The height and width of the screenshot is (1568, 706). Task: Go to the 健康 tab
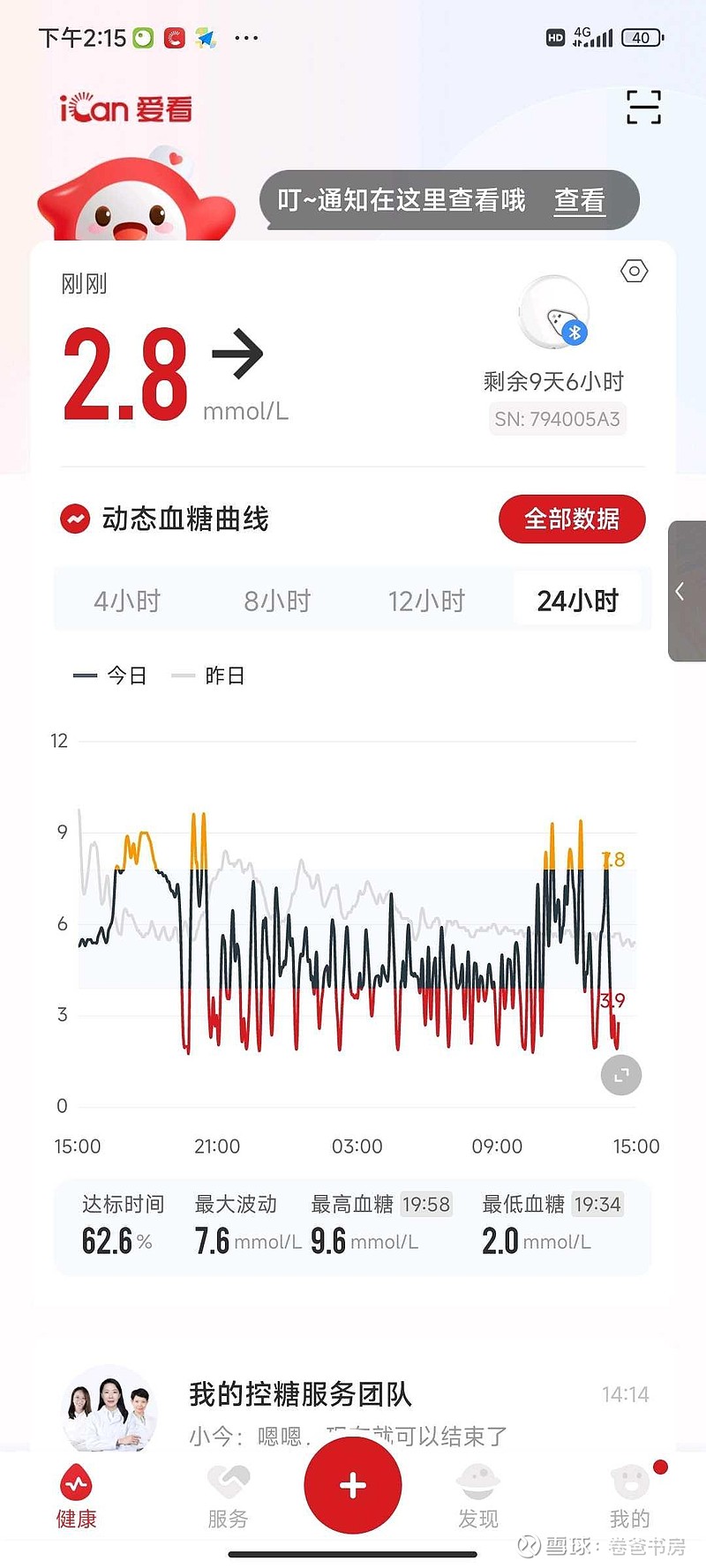pos(77,1497)
